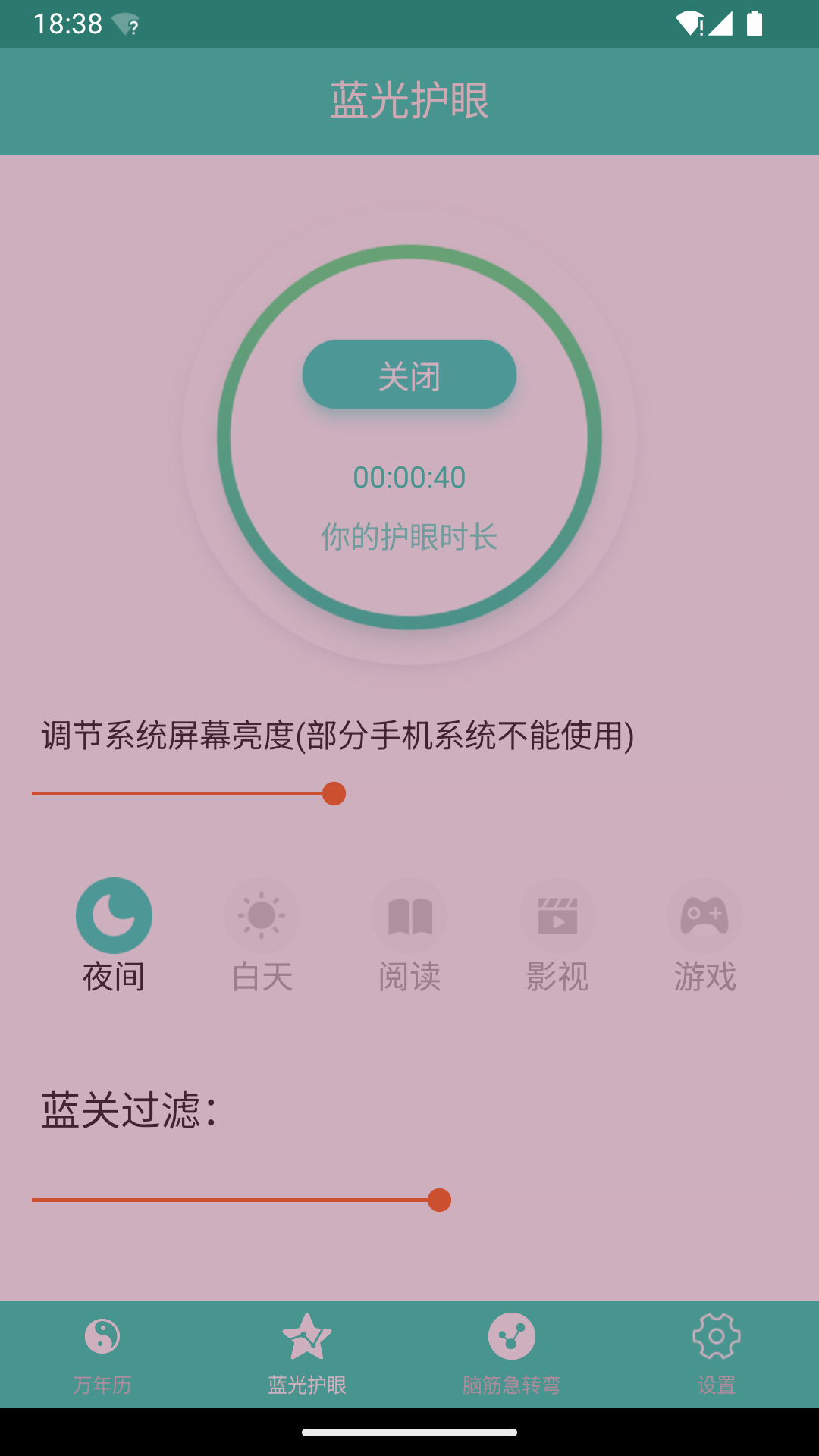Image resolution: width=819 pixels, height=1456 pixels.
Task: Select the 阅读 reading mode book icon
Action: [409, 915]
